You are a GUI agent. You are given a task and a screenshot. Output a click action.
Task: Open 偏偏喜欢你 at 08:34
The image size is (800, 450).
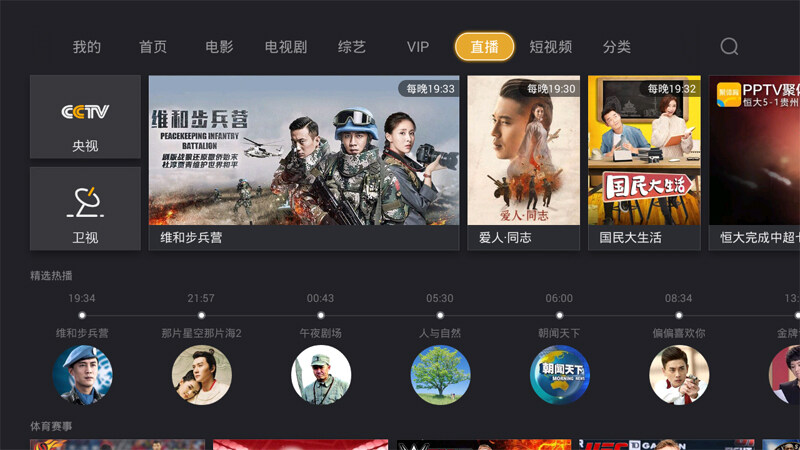(x=679, y=374)
